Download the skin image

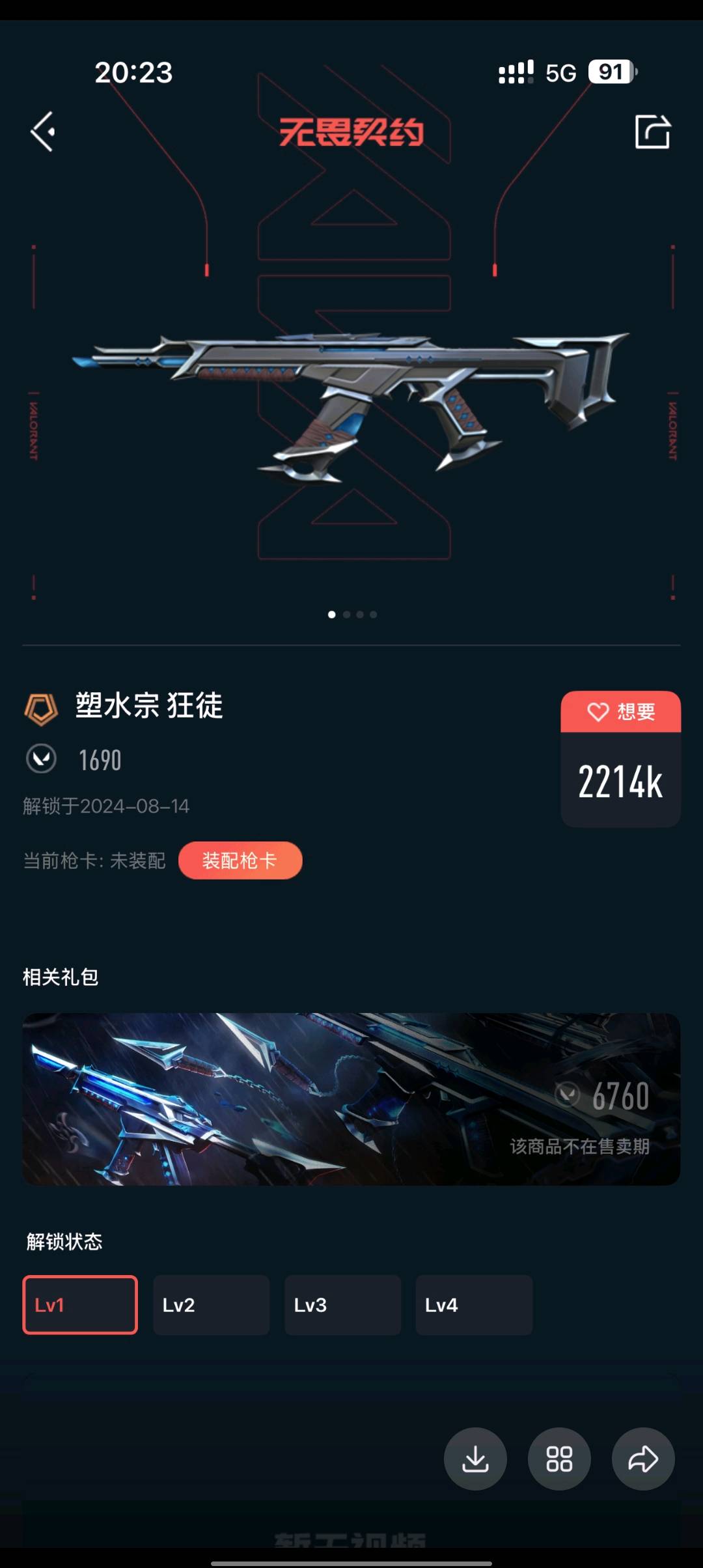(x=475, y=1459)
